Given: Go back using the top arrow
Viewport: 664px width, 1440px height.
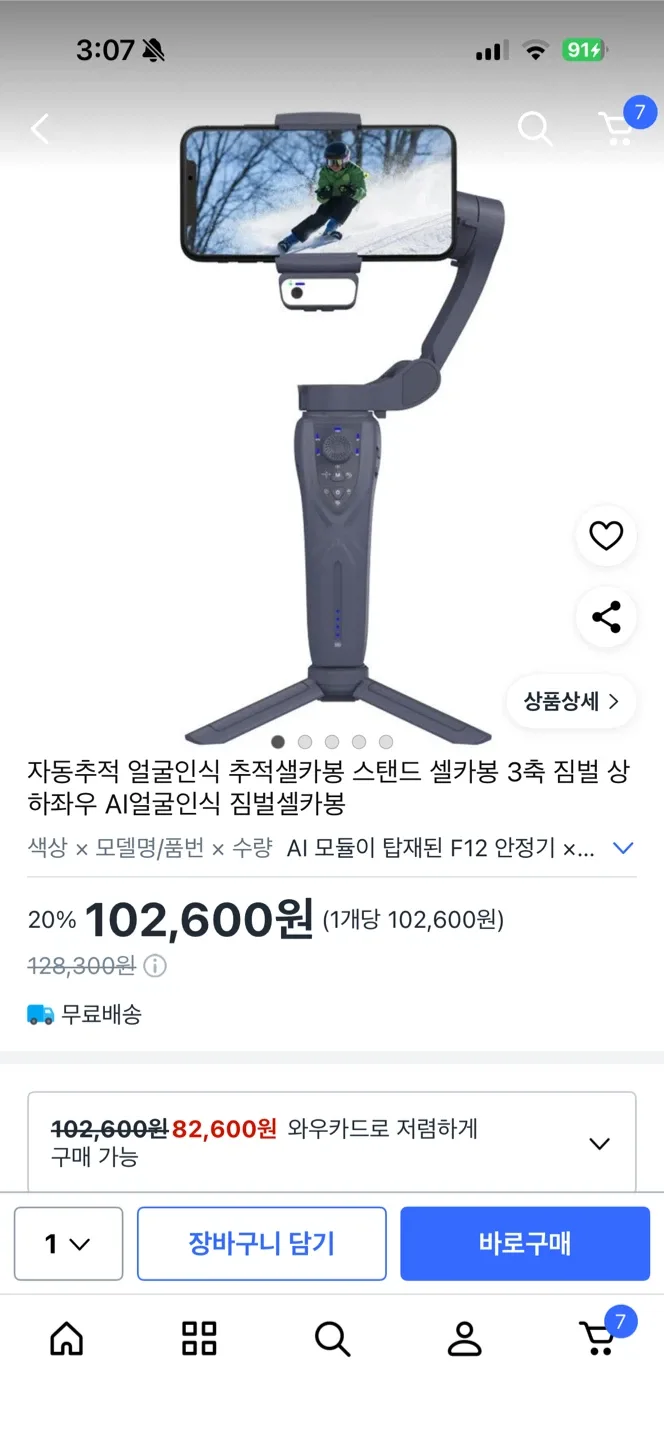Looking at the screenshot, I should click(40, 129).
